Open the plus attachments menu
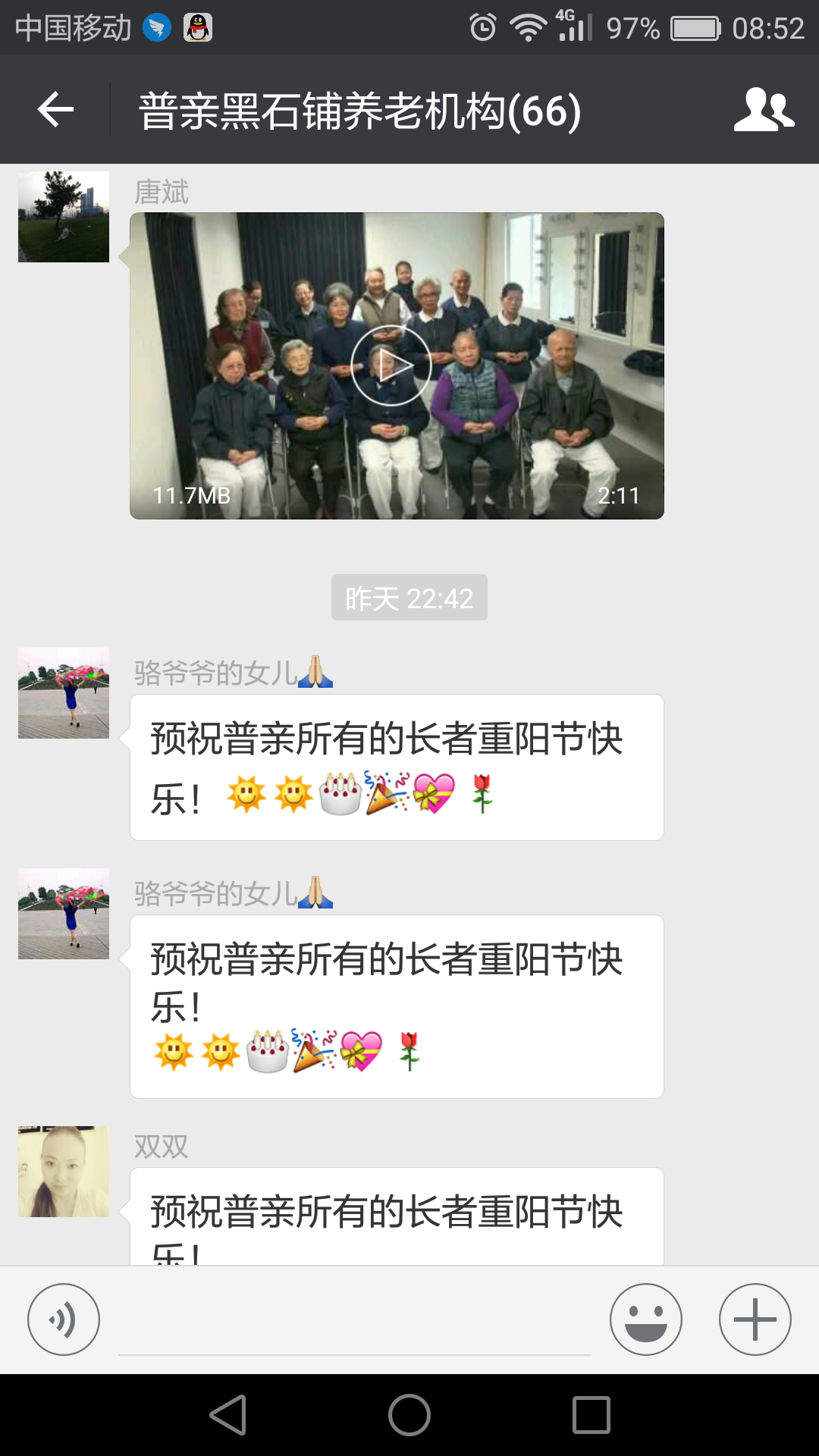This screenshot has height=1456, width=819. tap(755, 1319)
